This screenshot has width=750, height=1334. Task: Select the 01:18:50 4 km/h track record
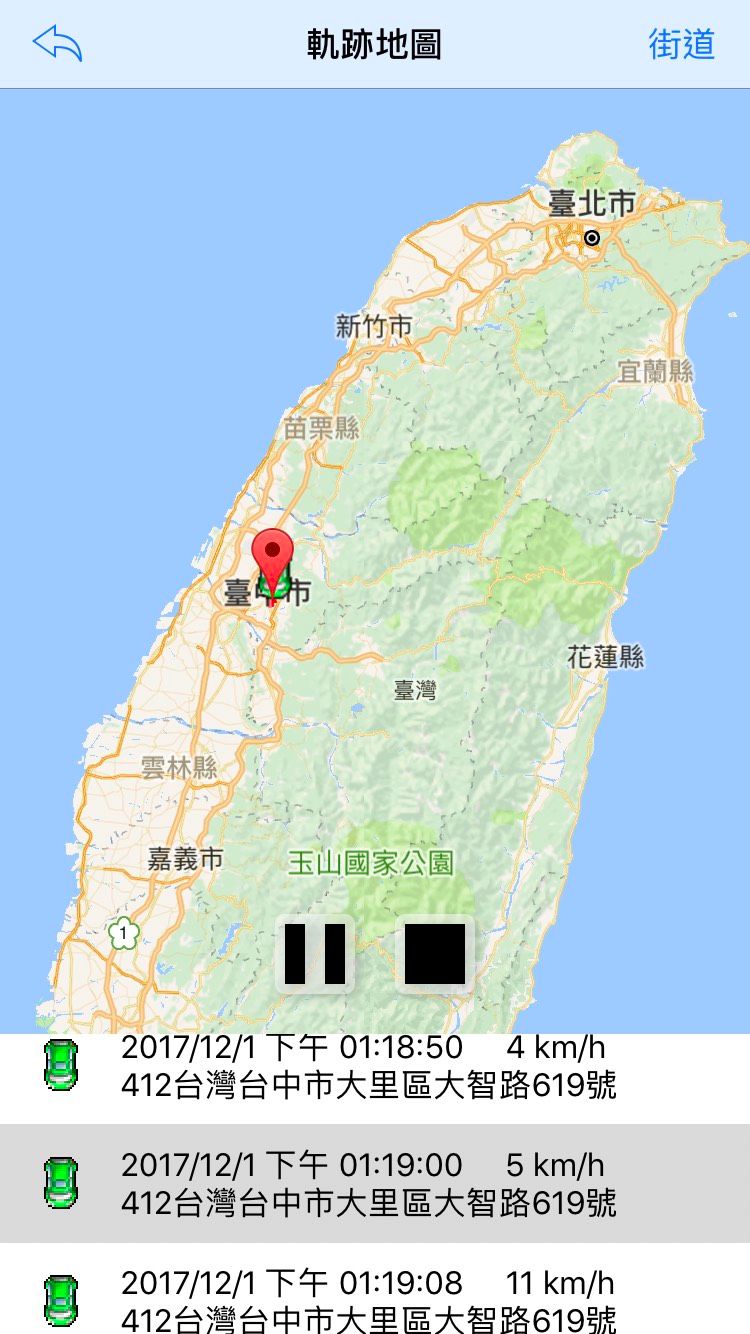click(x=375, y=1066)
